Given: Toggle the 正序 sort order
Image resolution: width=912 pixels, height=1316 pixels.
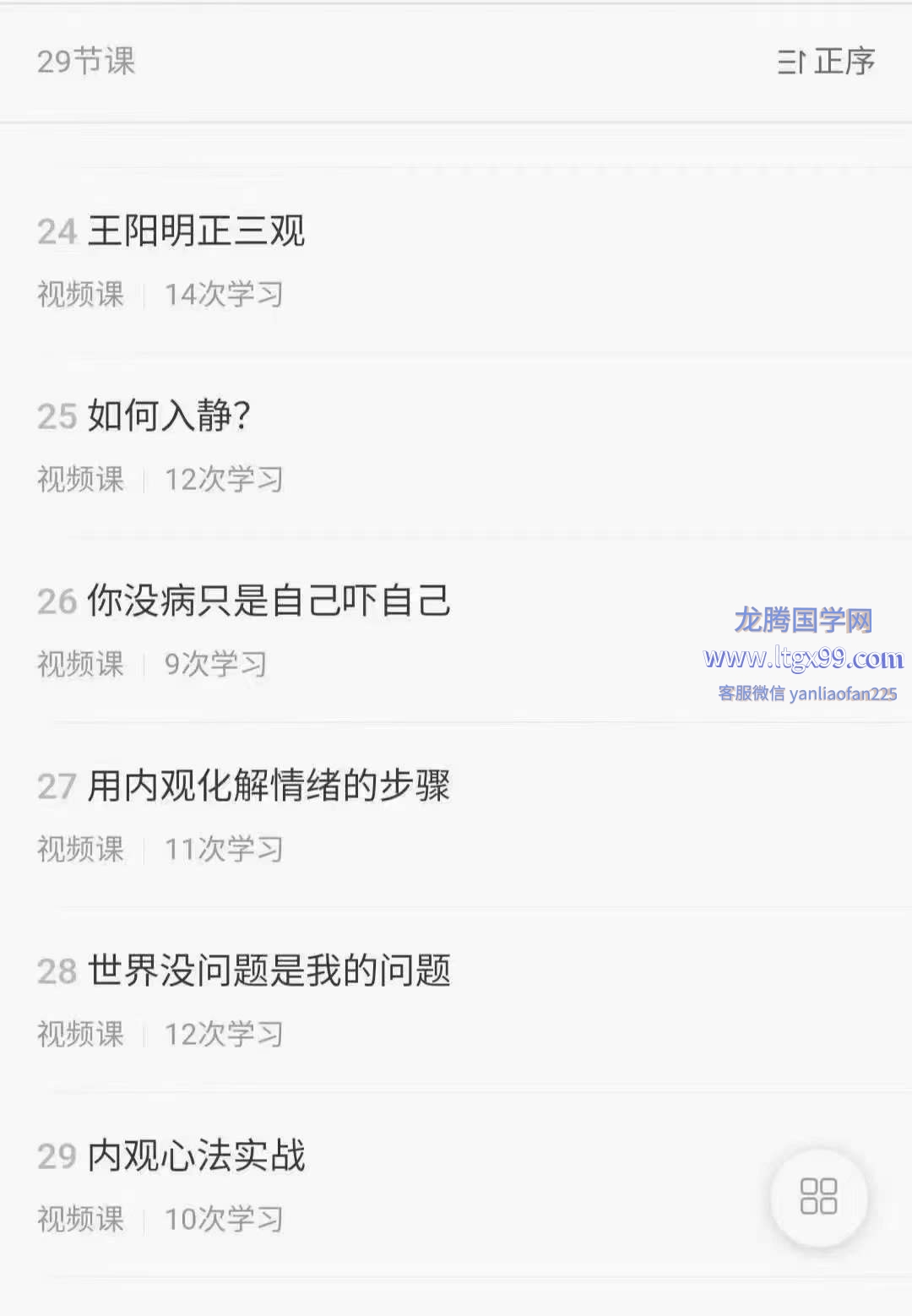Looking at the screenshot, I should click(825, 62).
